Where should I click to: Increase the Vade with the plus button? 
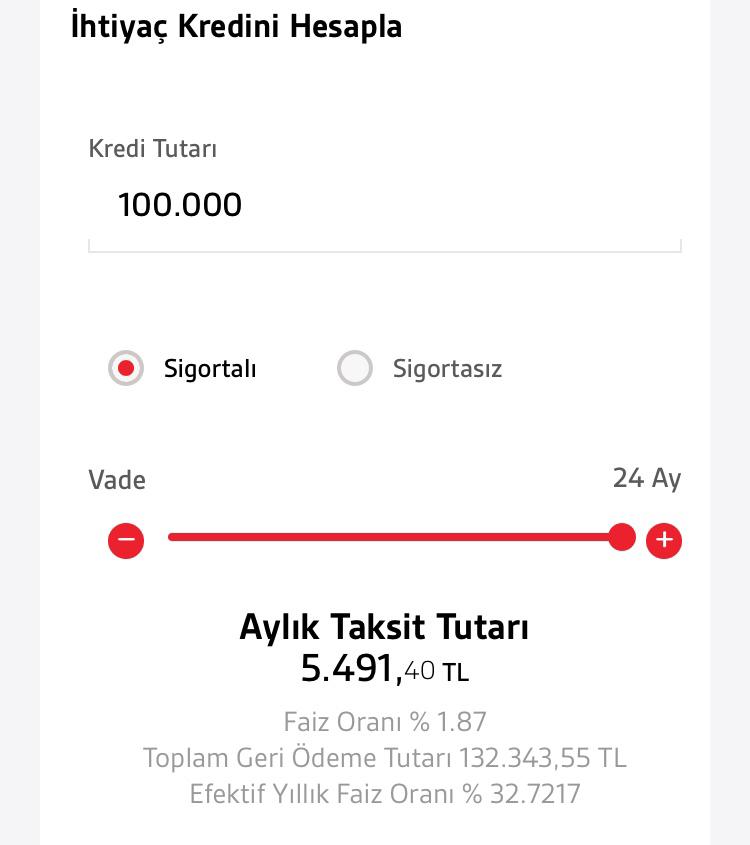pyautogui.click(x=664, y=541)
